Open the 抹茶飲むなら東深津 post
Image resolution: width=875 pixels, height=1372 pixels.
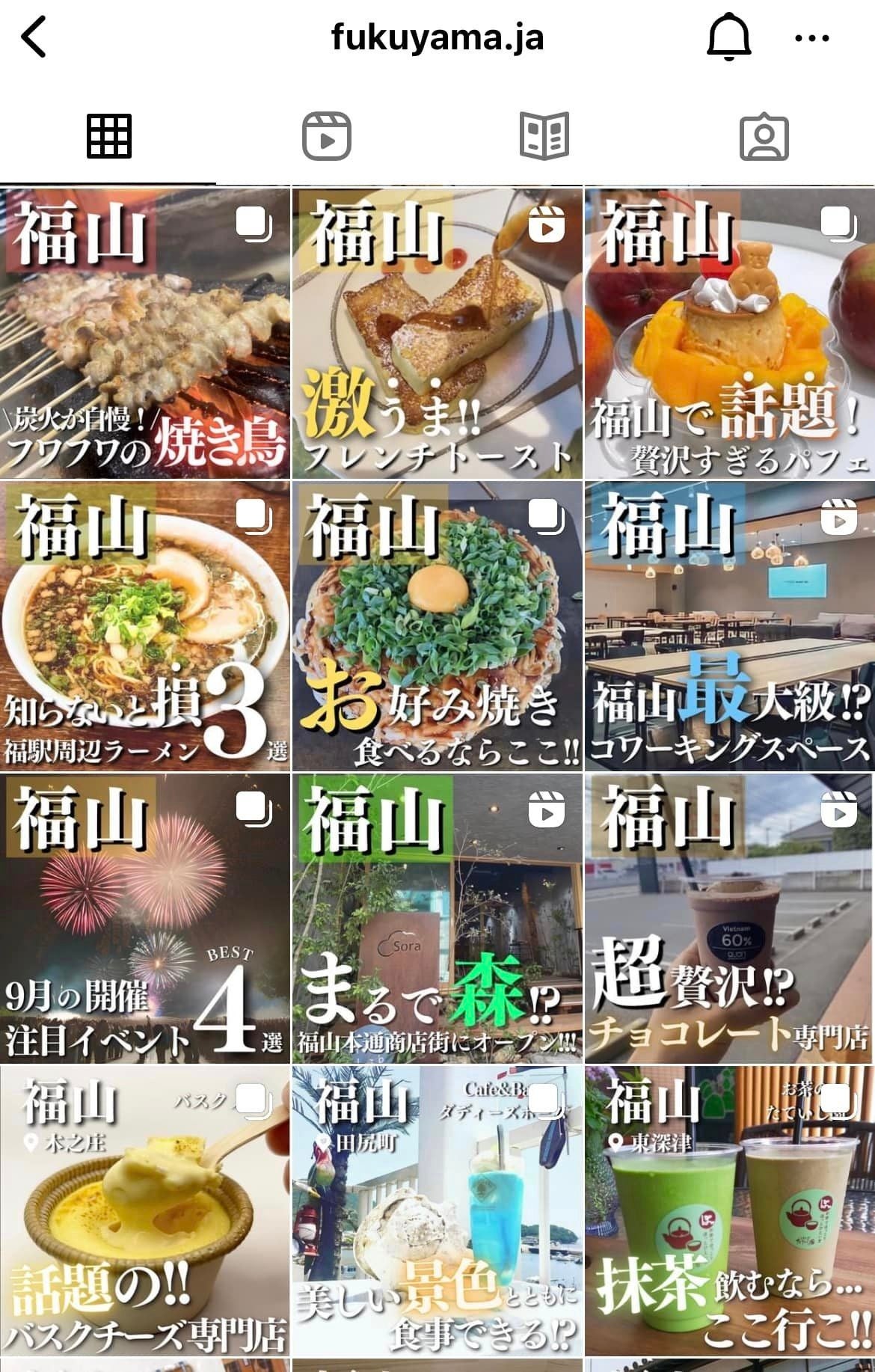(x=729, y=1210)
